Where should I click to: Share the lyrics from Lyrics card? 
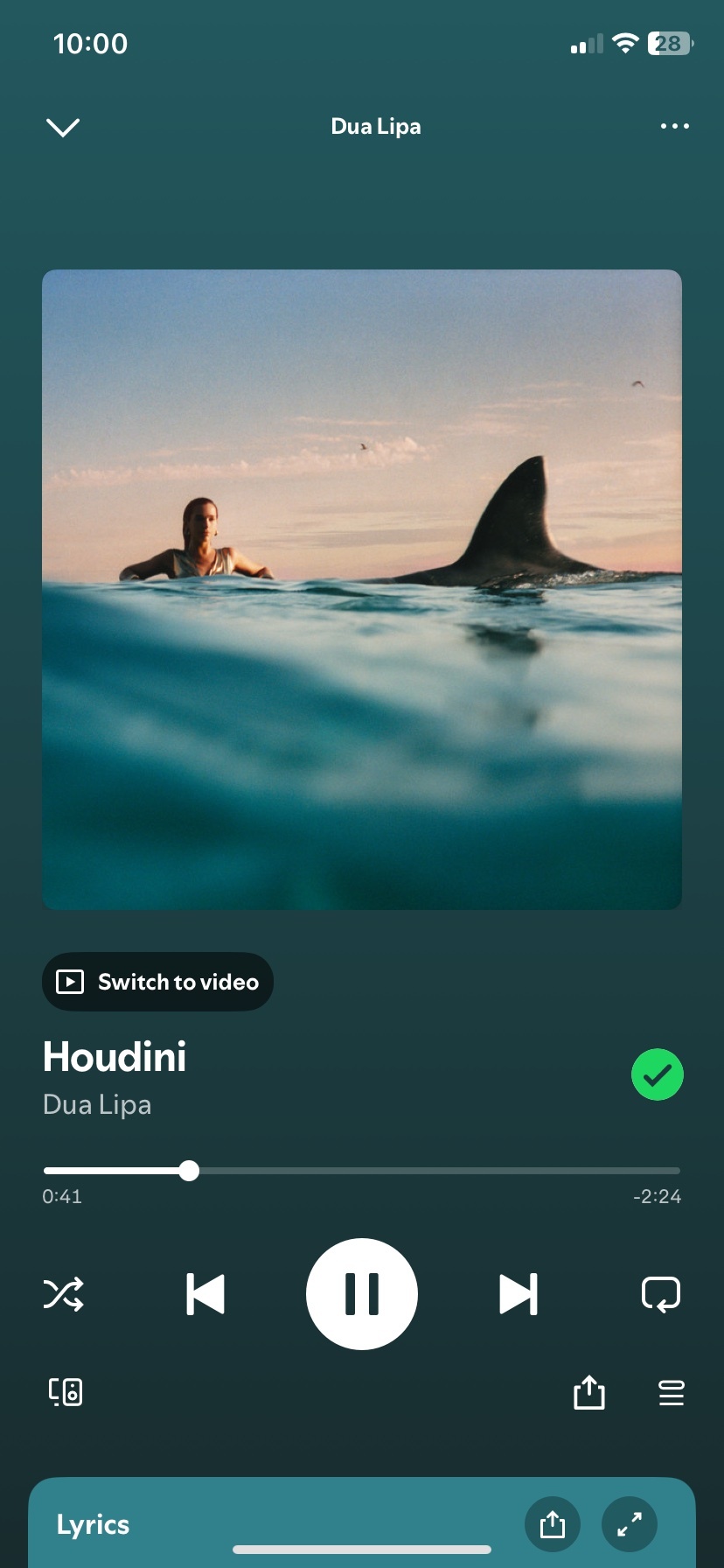(x=552, y=1524)
